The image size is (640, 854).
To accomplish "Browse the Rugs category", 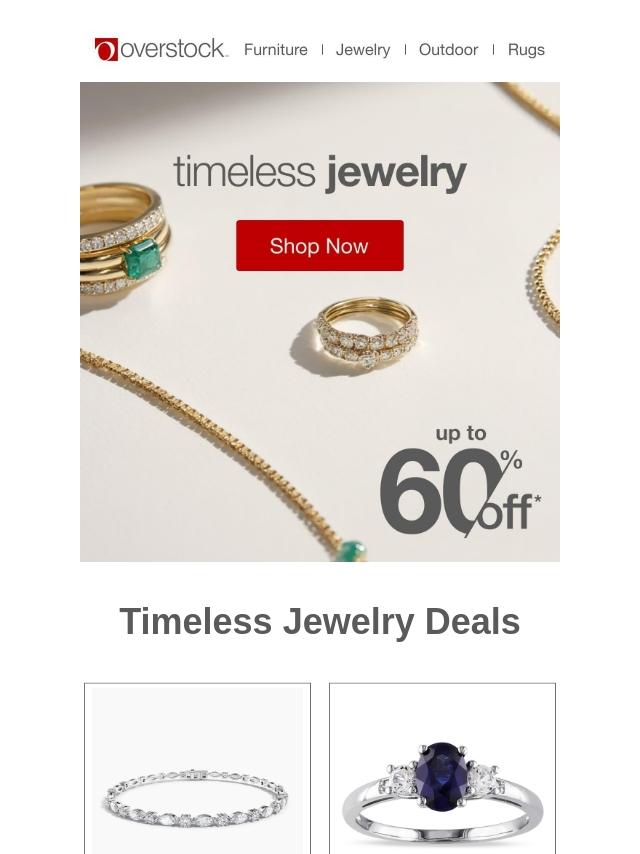I will pyautogui.click(x=526, y=50).
